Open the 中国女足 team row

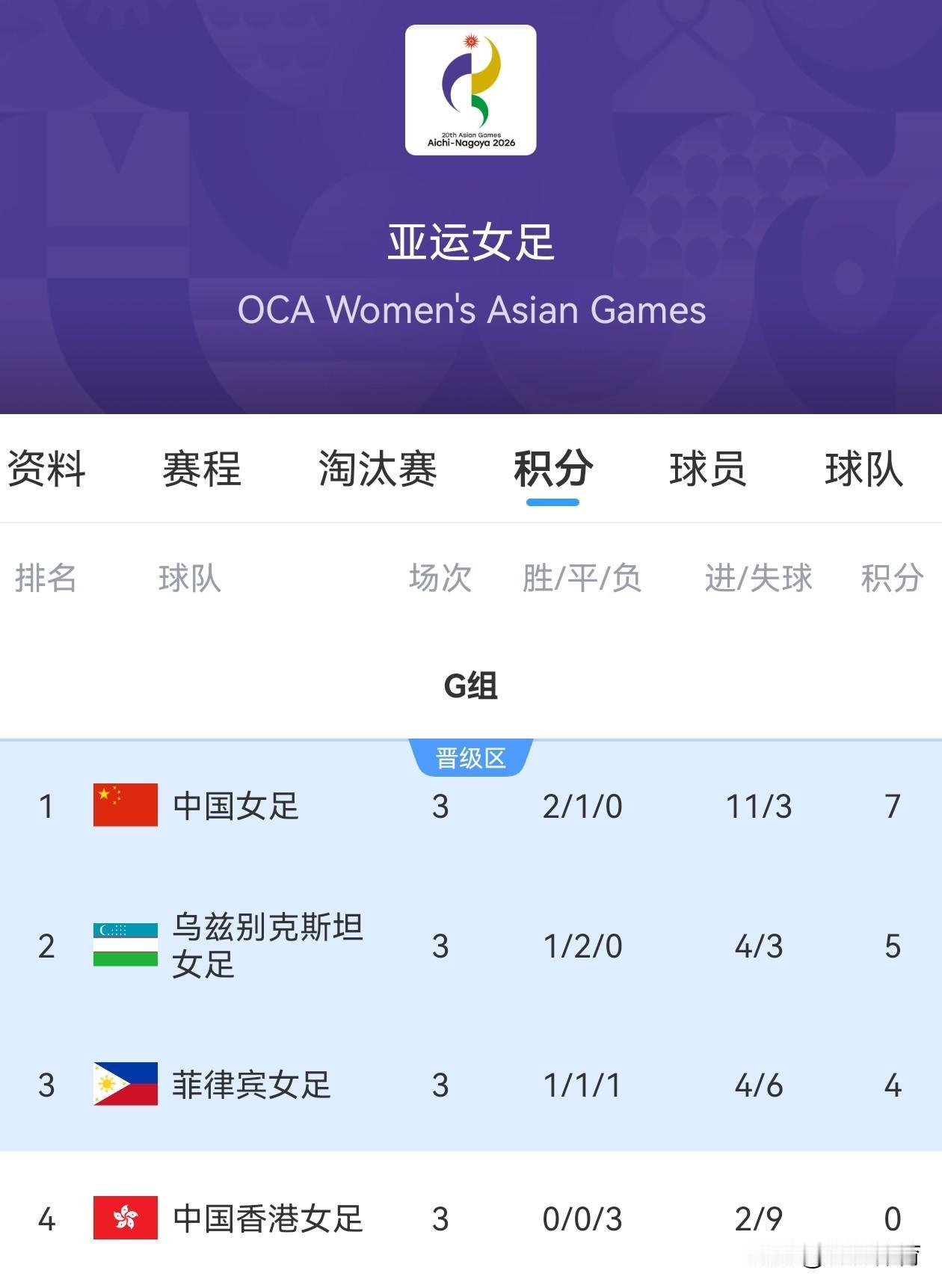[471, 806]
